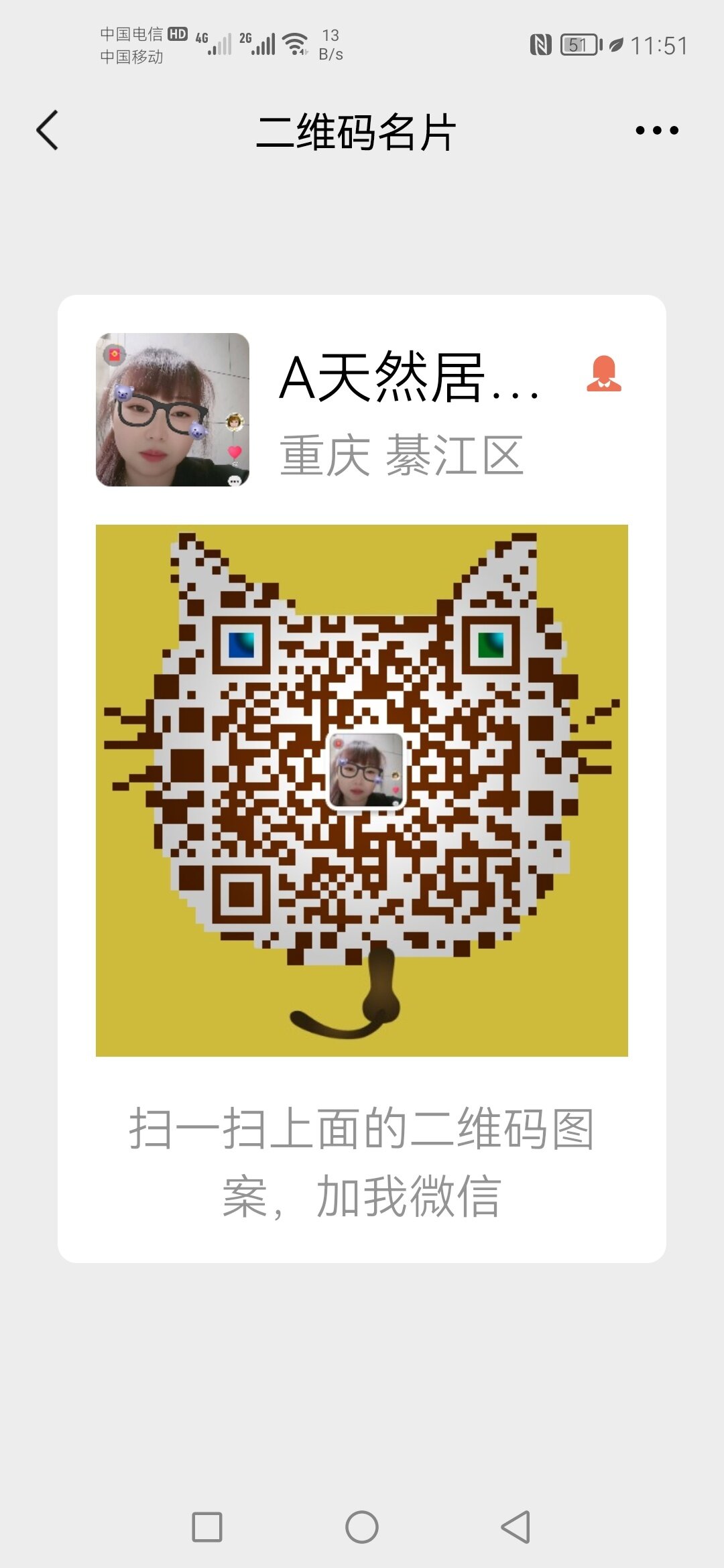
Task: Tap the system home button
Action: 362,1527
